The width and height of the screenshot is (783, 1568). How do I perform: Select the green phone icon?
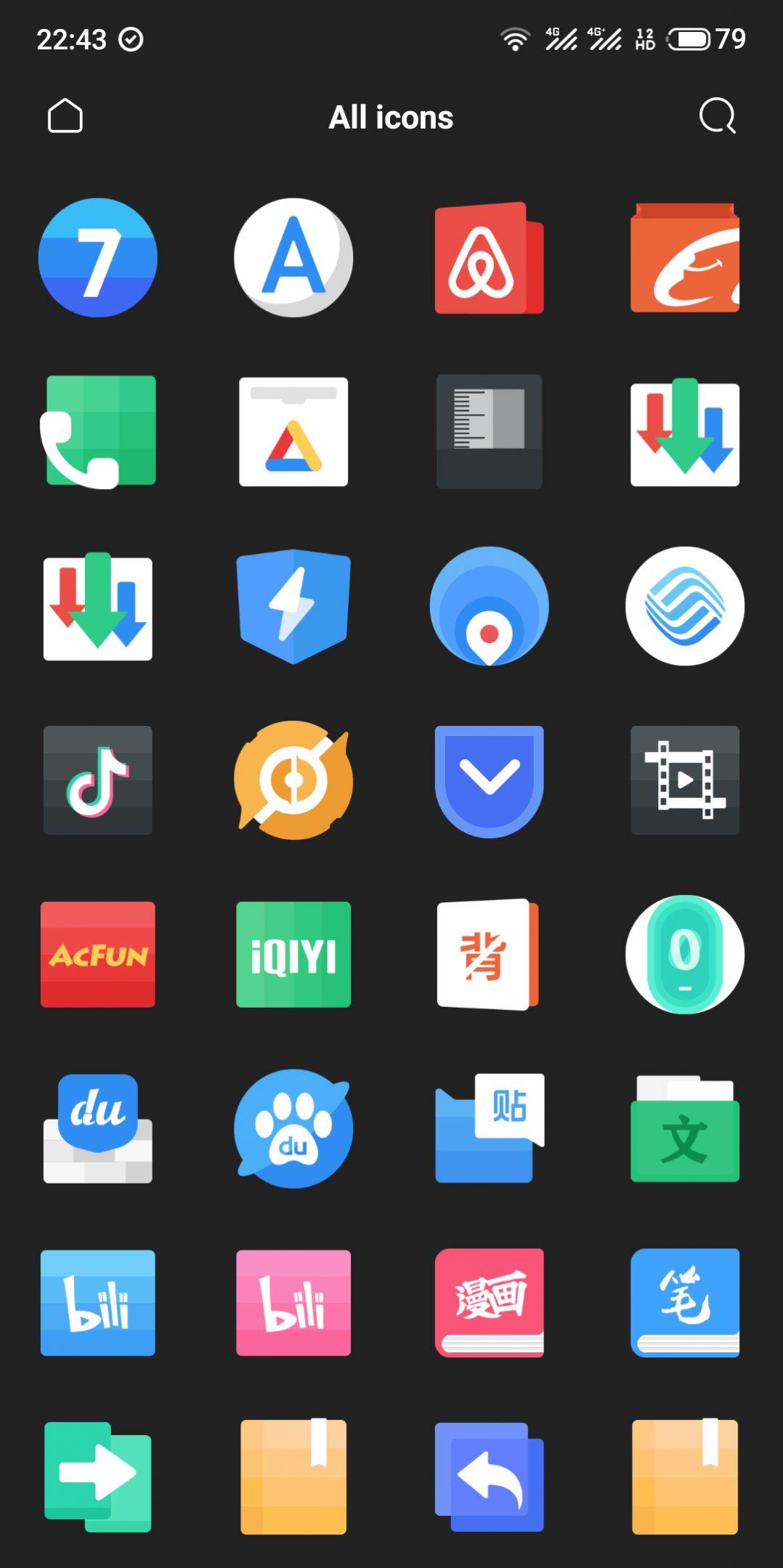click(98, 432)
